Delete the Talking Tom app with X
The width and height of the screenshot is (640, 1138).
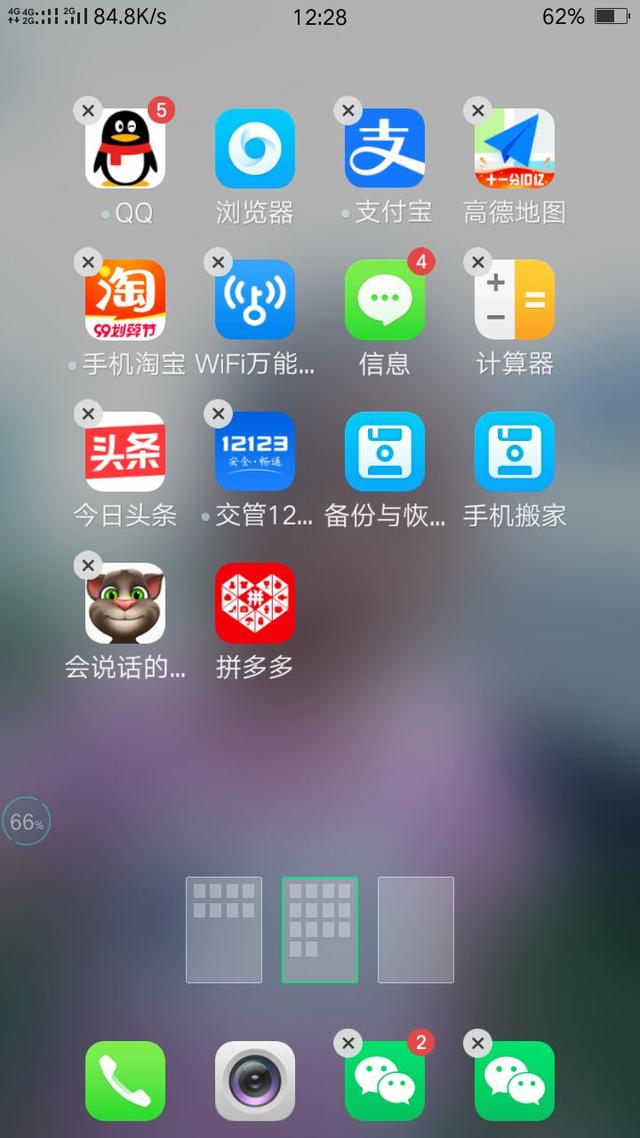(x=88, y=566)
